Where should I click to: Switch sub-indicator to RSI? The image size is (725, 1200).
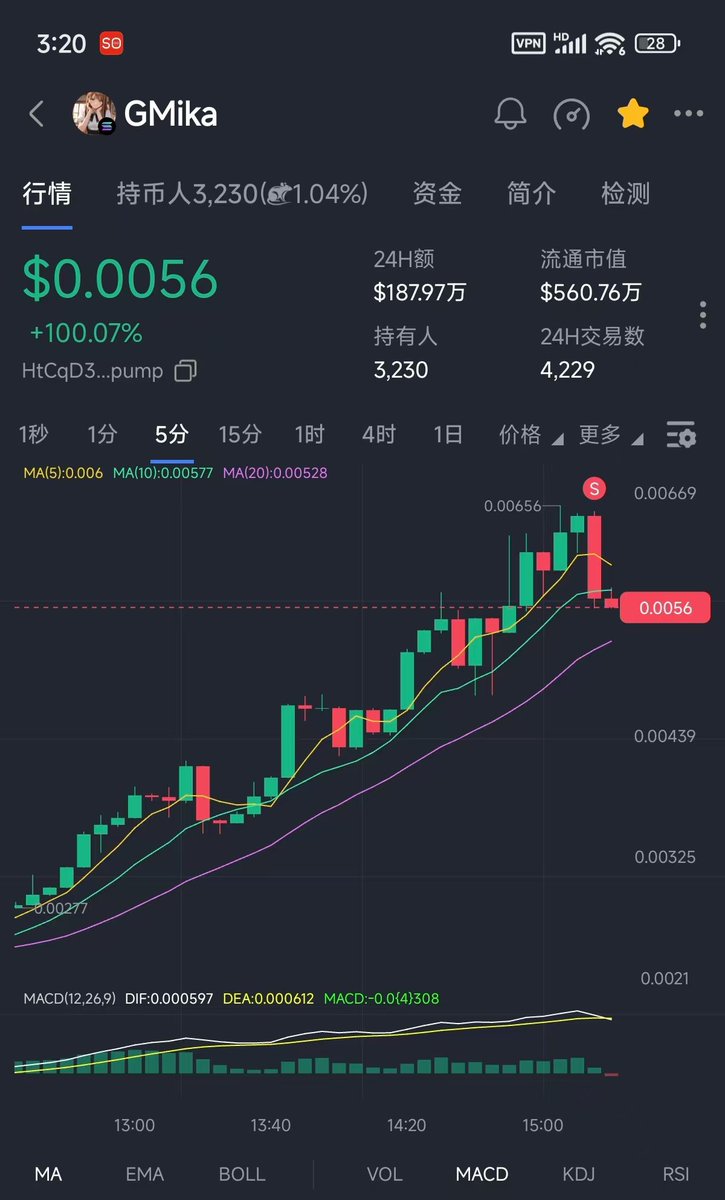[676, 1174]
